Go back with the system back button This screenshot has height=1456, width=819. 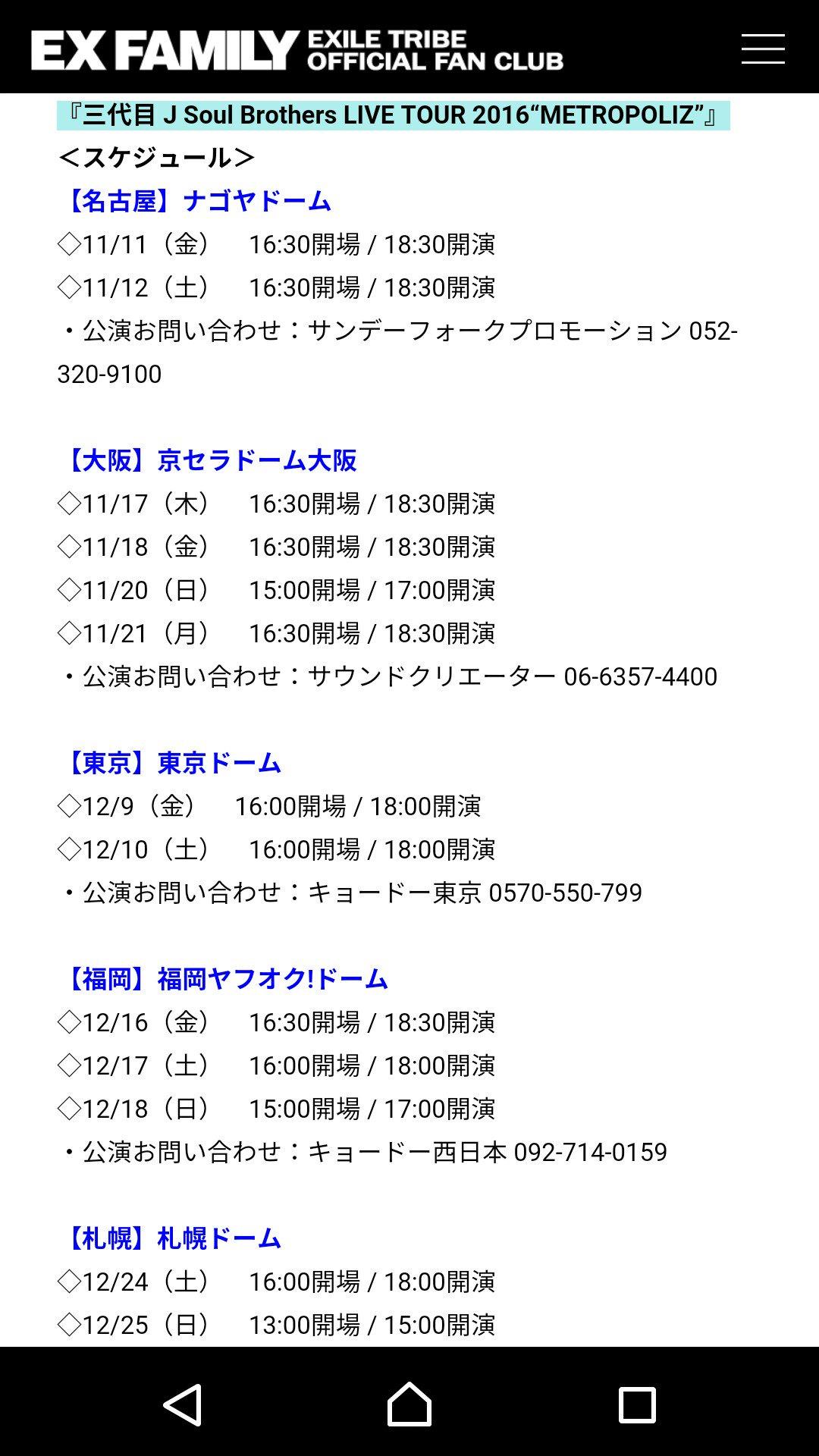tap(183, 1405)
